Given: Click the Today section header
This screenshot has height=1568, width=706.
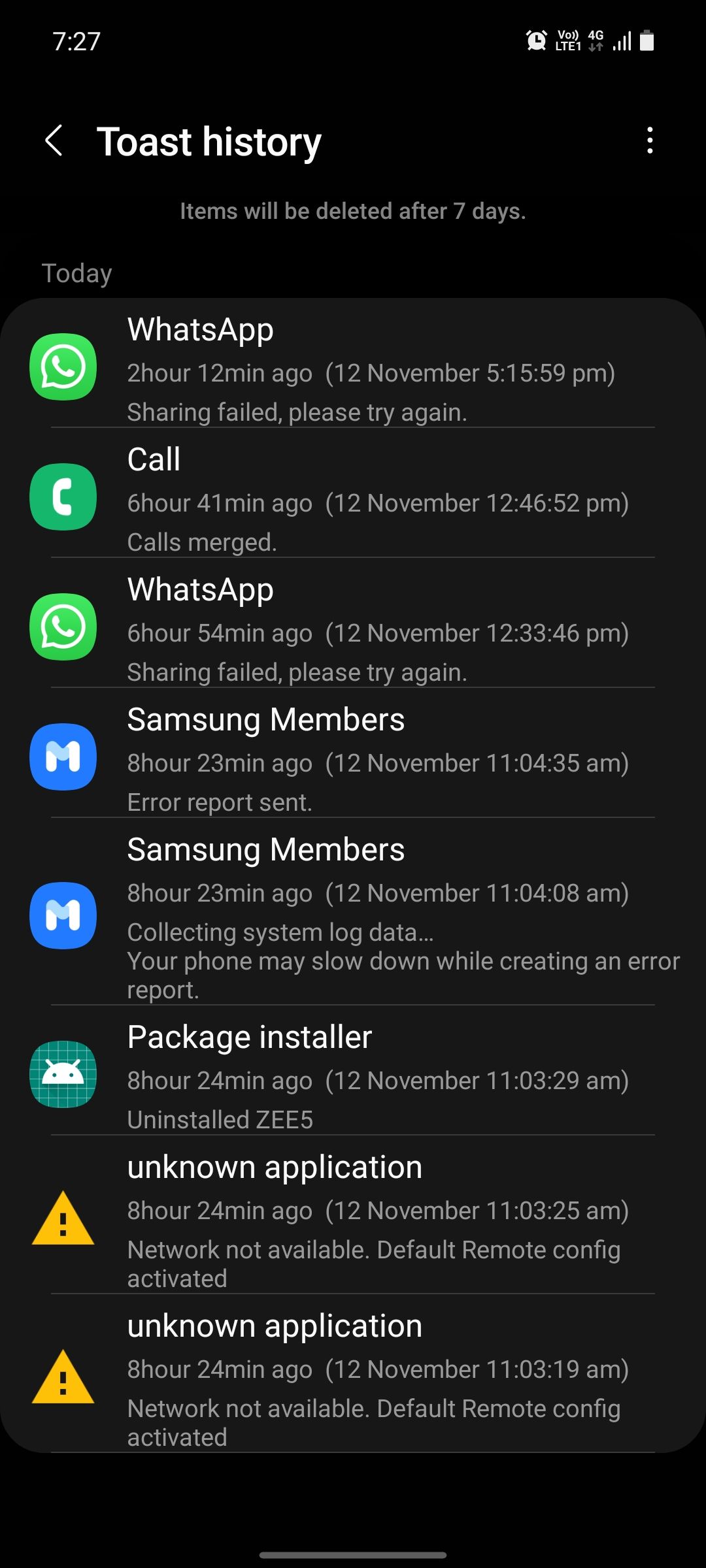Looking at the screenshot, I should [76, 272].
